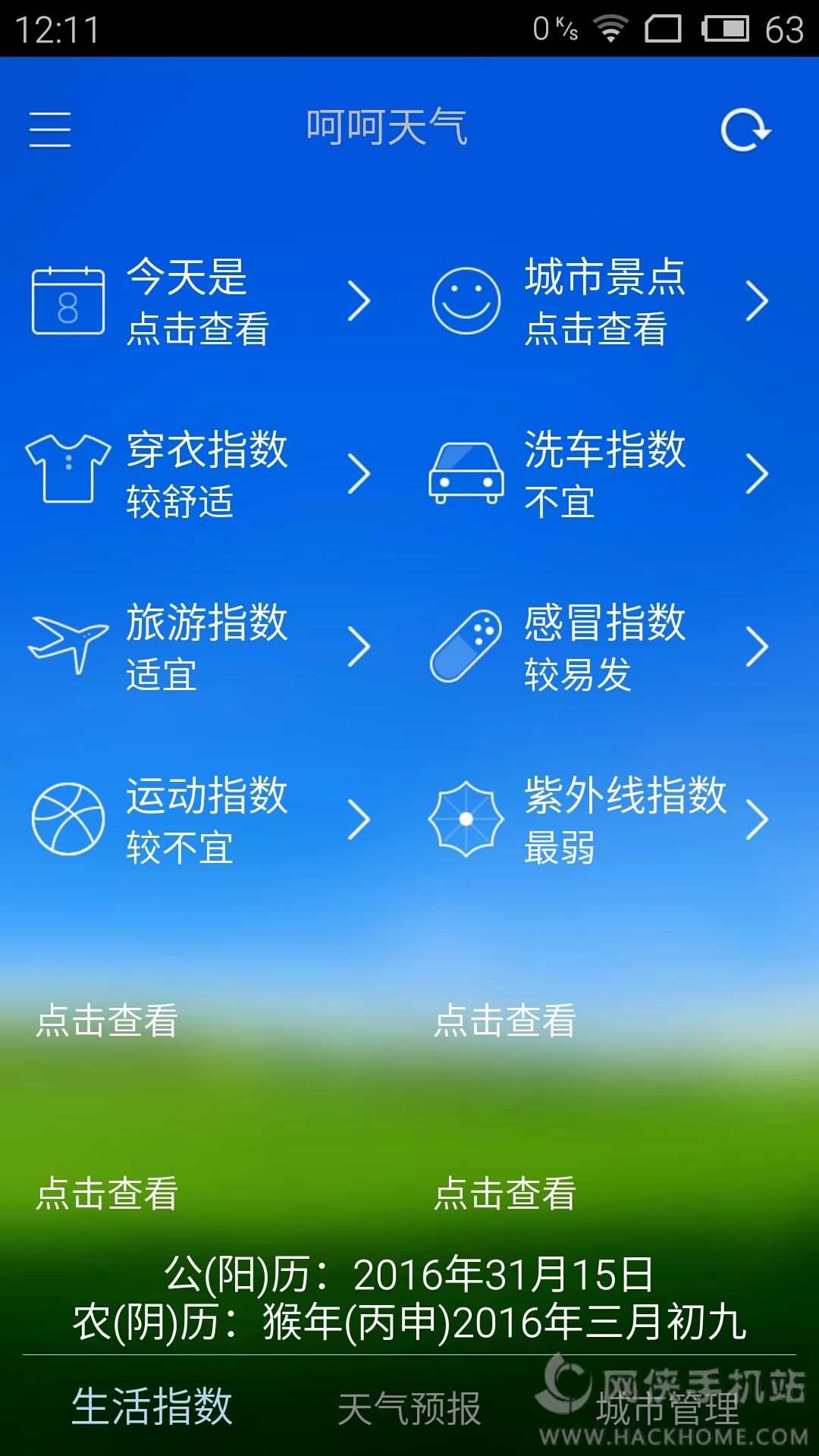Refresh the weather data
This screenshot has width=819, height=1456.
coord(745,130)
